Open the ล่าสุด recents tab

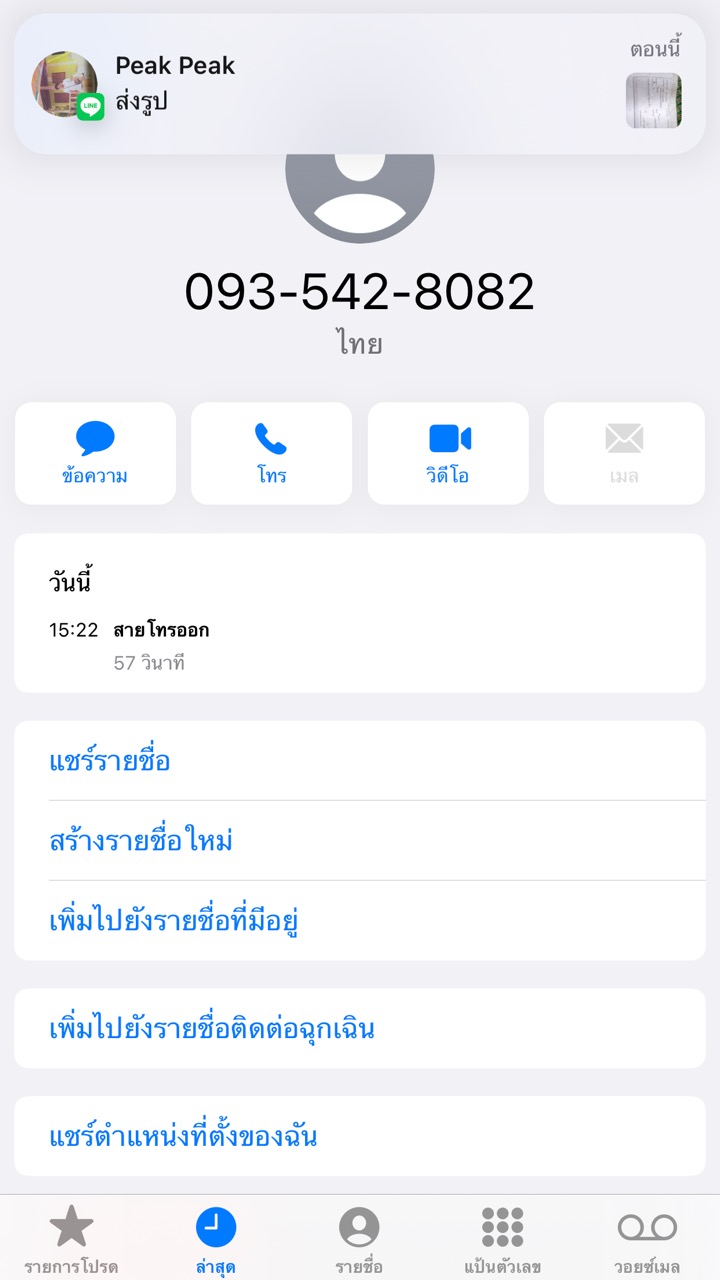coord(215,1240)
